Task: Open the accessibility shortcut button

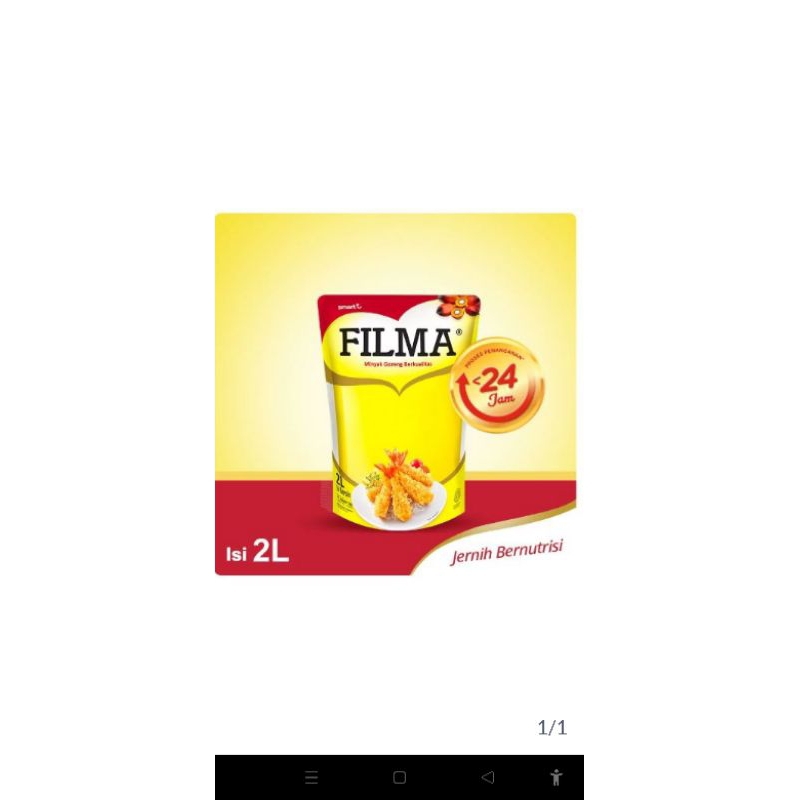Action: [x=556, y=777]
